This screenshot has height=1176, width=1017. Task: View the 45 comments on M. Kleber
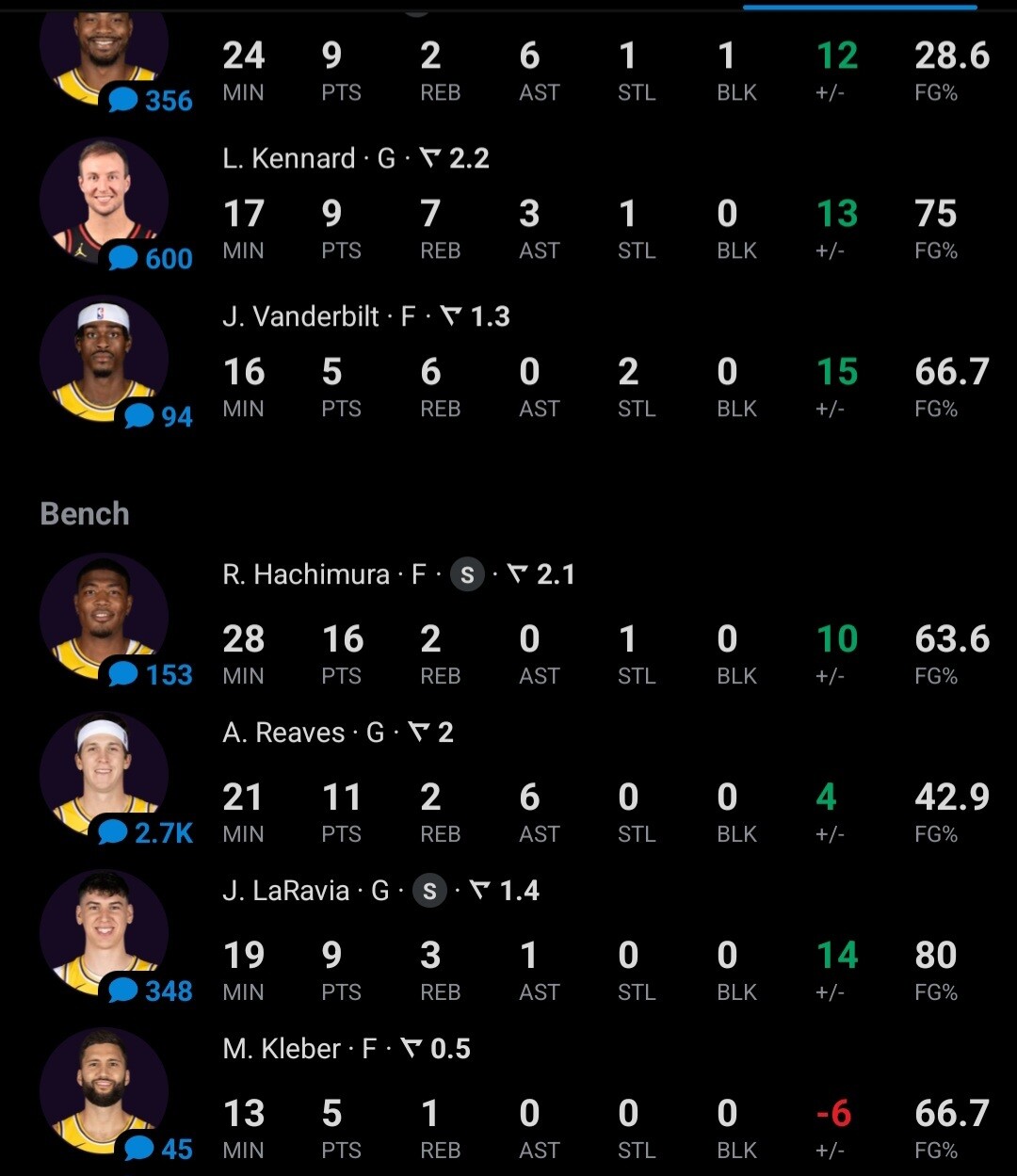[x=159, y=1149]
